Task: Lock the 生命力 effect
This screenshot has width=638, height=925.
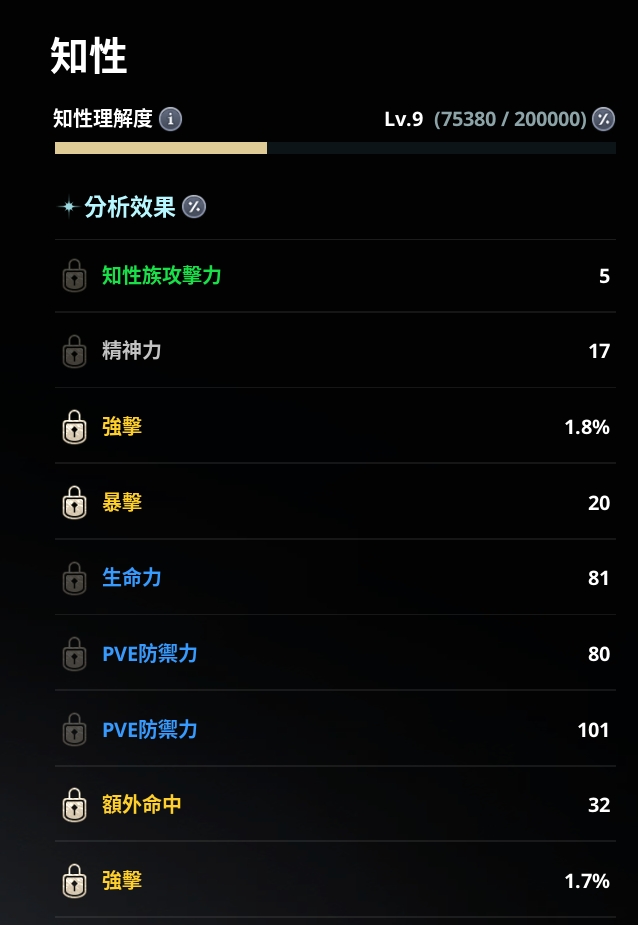Action: click(74, 578)
